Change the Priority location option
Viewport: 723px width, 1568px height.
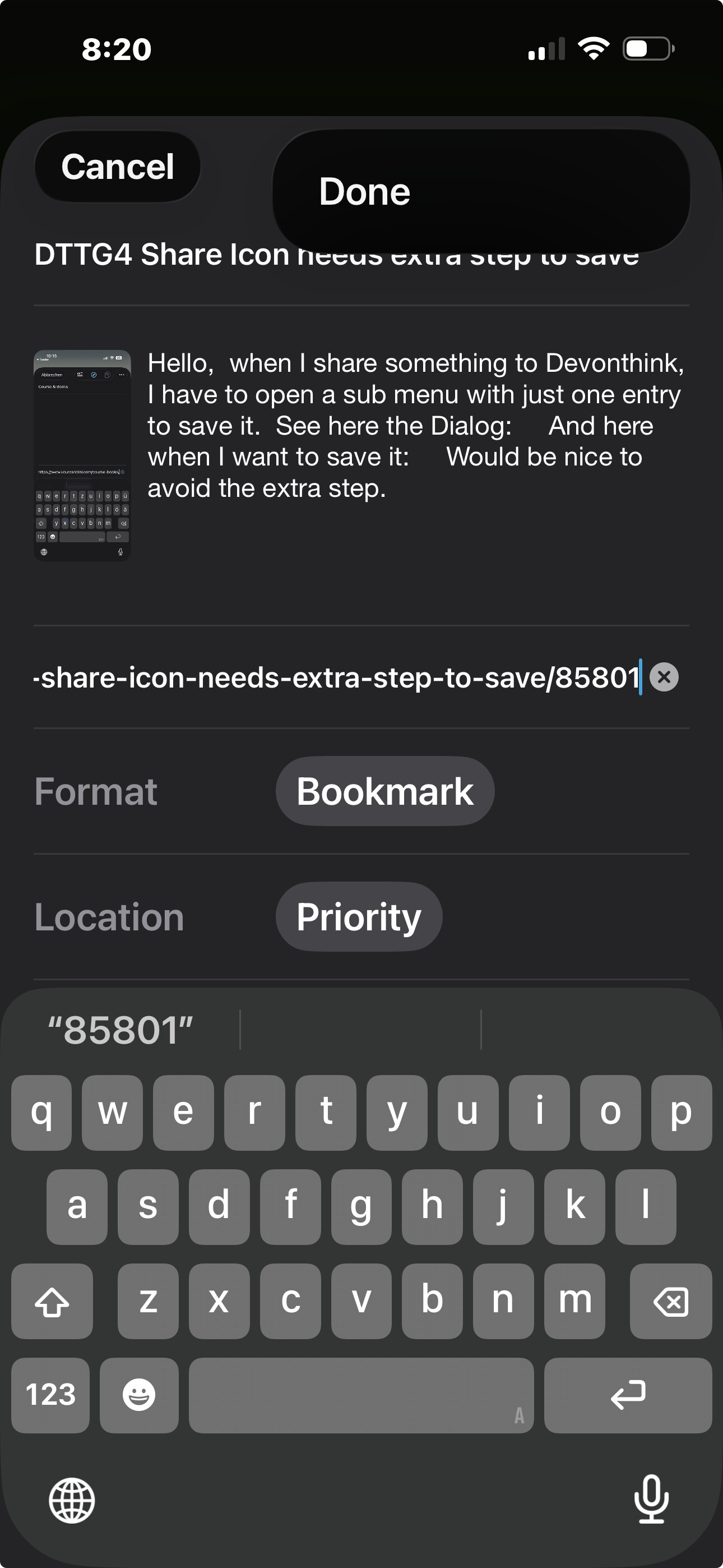[359, 917]
